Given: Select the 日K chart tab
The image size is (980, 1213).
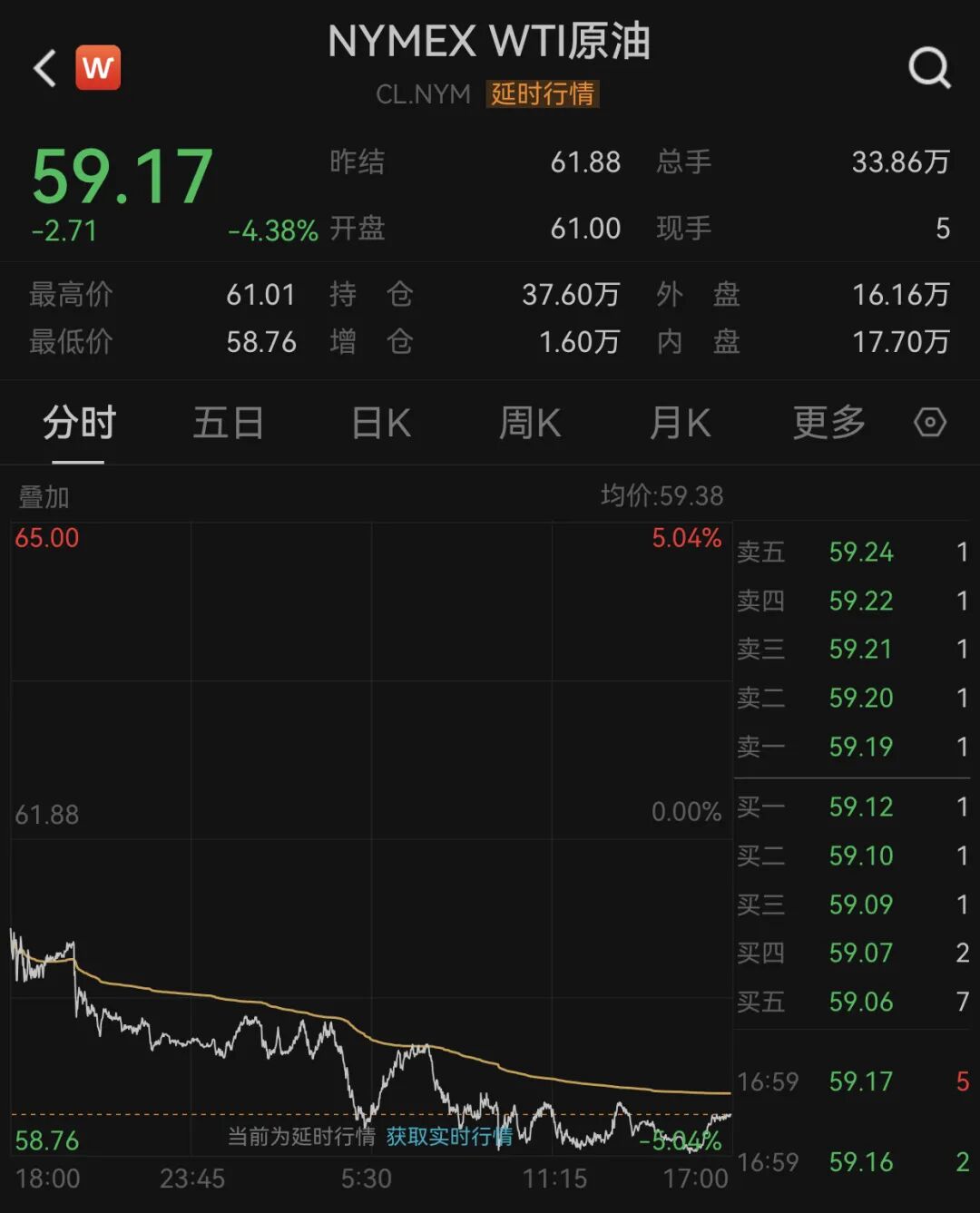Looking at the screenshot, I should (381, 423).
